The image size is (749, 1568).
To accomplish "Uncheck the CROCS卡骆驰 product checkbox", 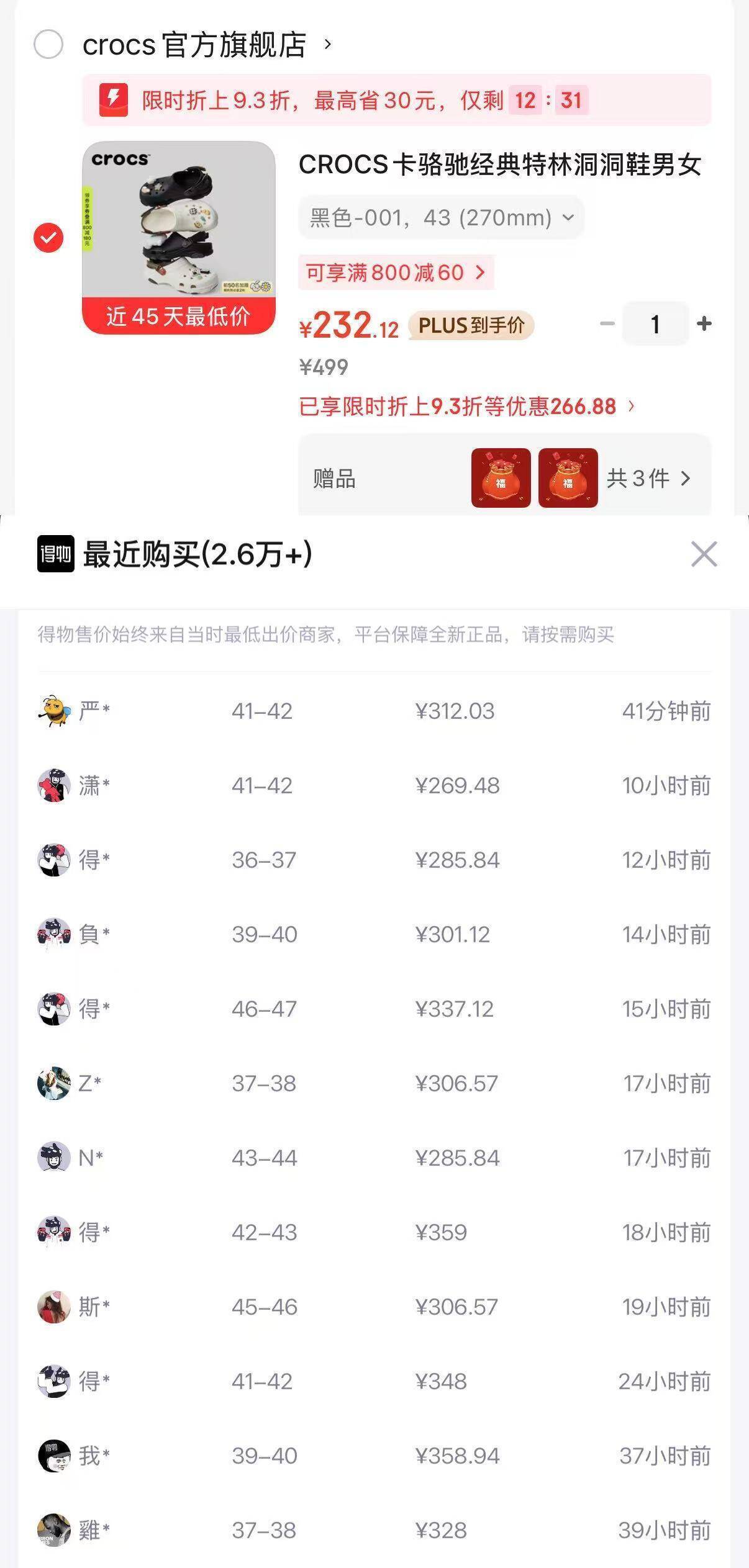I will click(48, 238).
